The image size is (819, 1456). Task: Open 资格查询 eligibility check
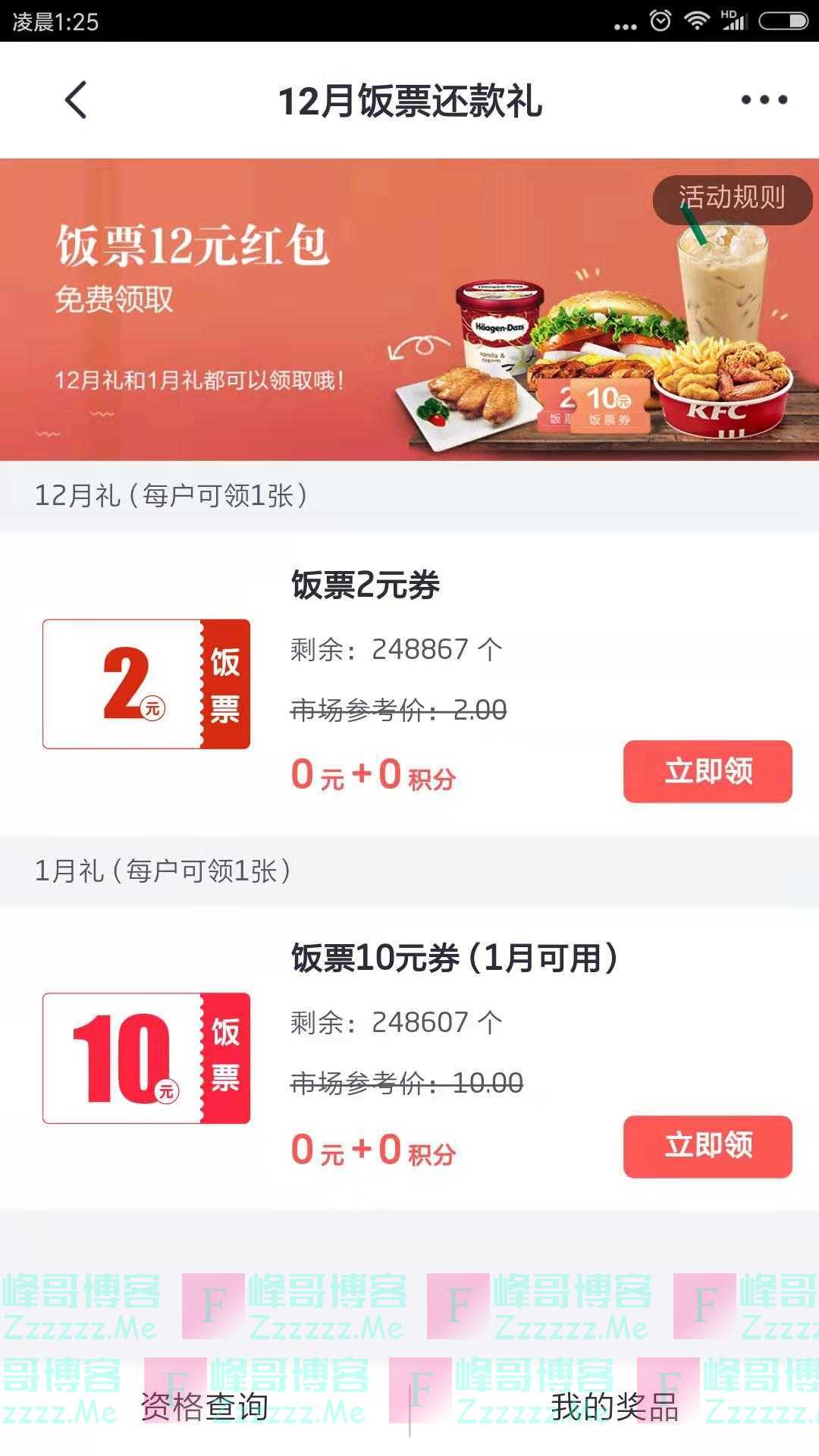(x=205, y=1407)
